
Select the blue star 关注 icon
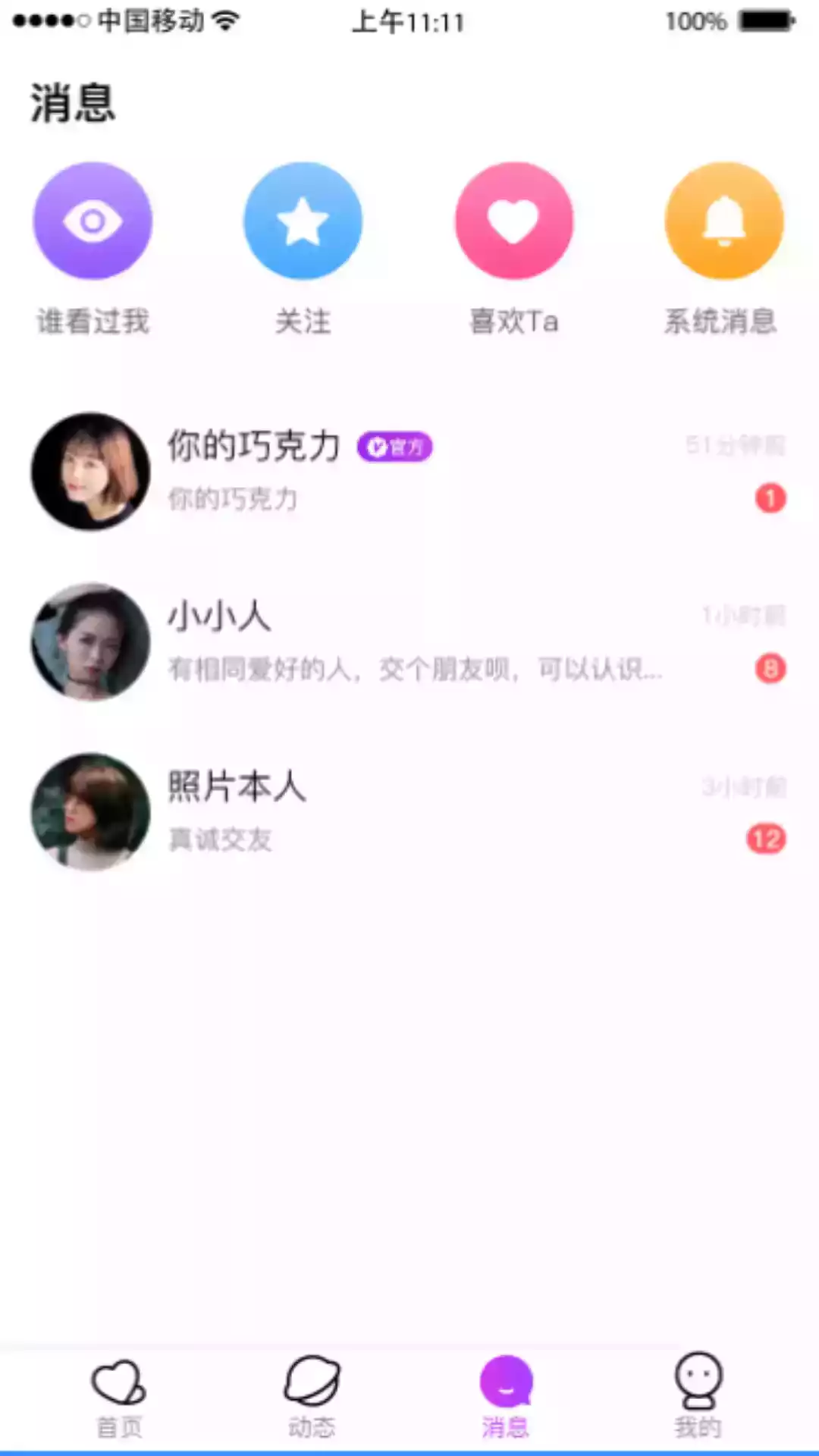coord(303,219)
